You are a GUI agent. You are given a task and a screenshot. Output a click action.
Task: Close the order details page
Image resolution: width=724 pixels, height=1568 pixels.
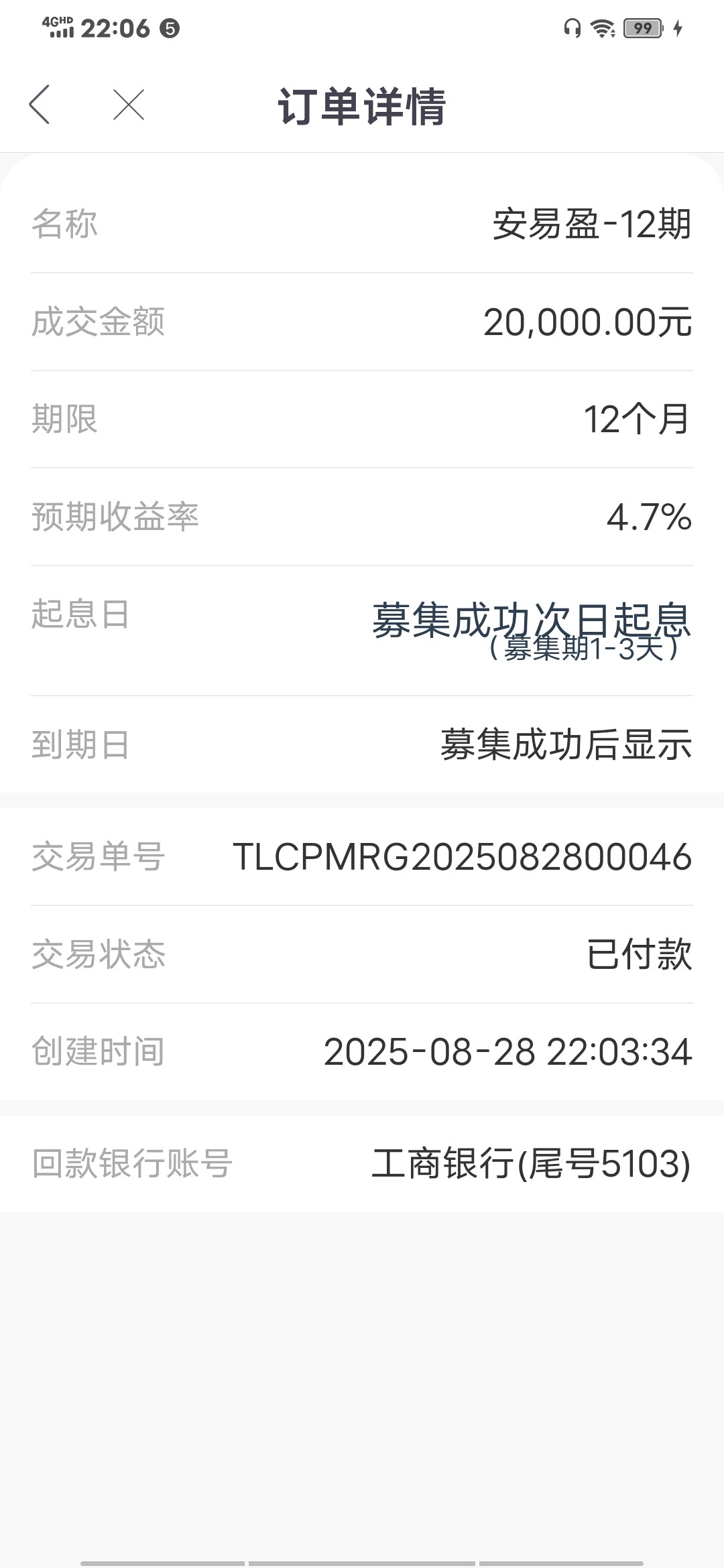[129, 105]
